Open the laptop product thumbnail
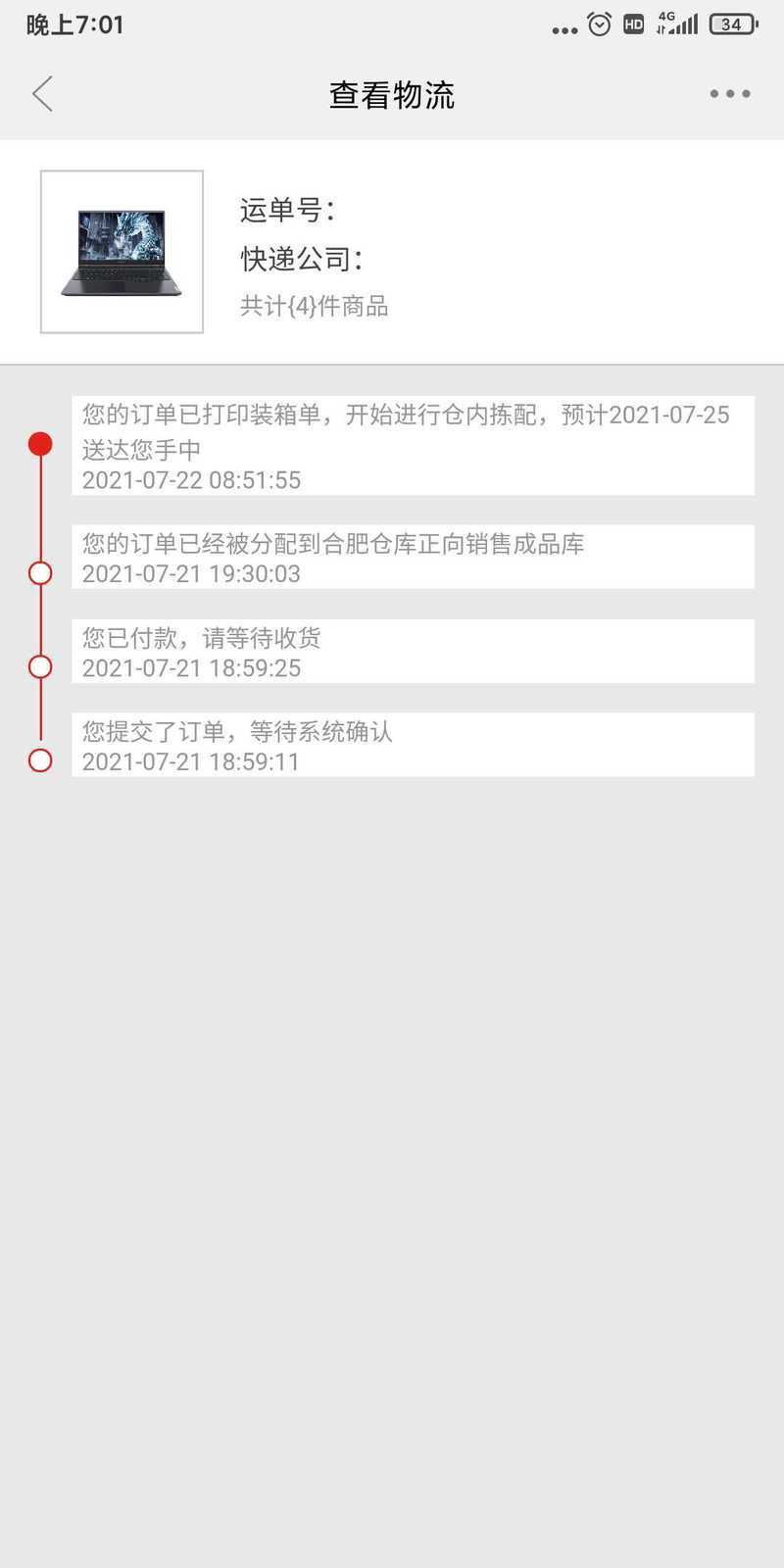The image size is (784, 1568). click(122, 252)
